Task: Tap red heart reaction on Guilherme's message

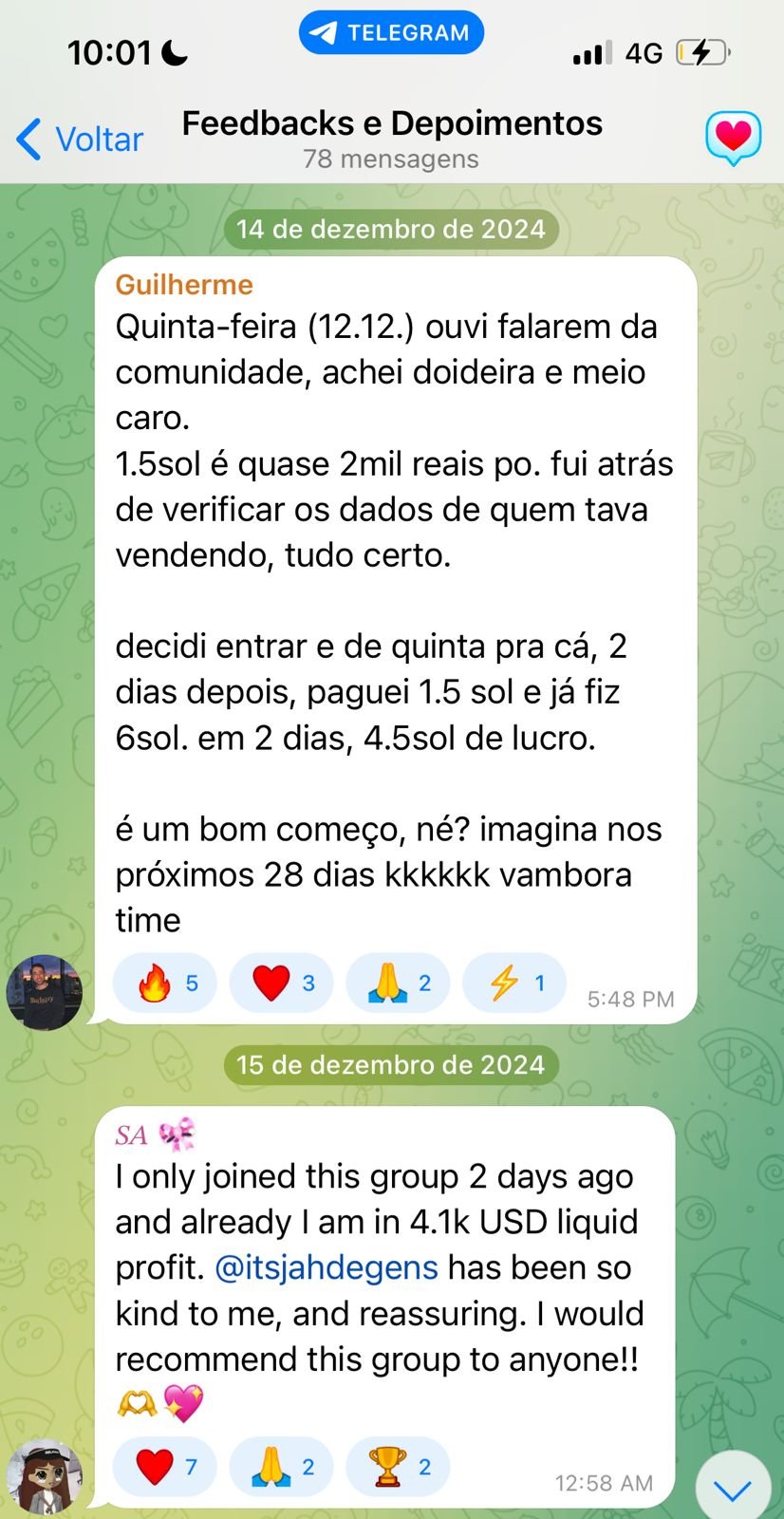Action: 282,983
